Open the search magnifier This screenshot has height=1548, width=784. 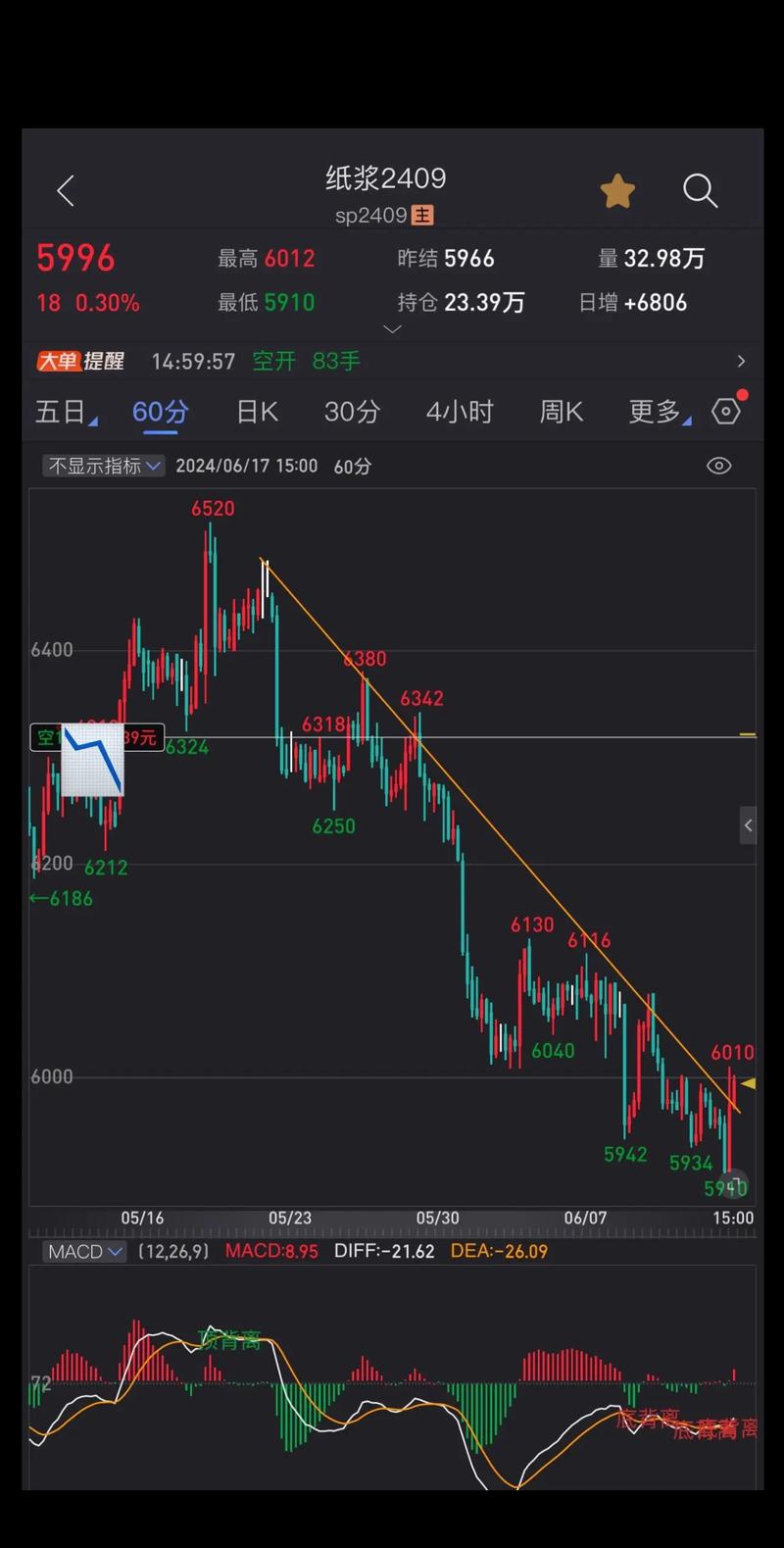pos(700,190)
